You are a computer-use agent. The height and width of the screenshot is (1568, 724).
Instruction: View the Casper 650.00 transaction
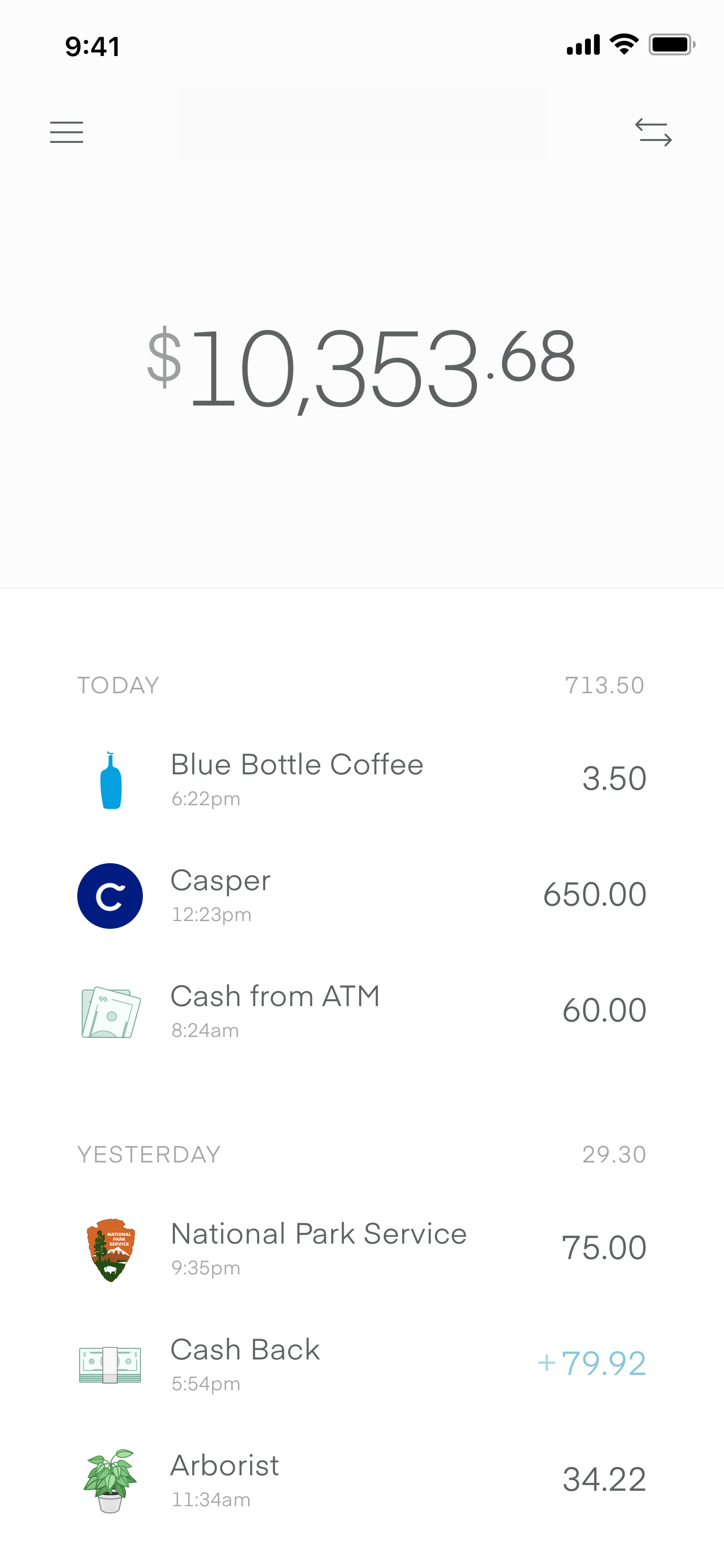(x=362, y=896)
